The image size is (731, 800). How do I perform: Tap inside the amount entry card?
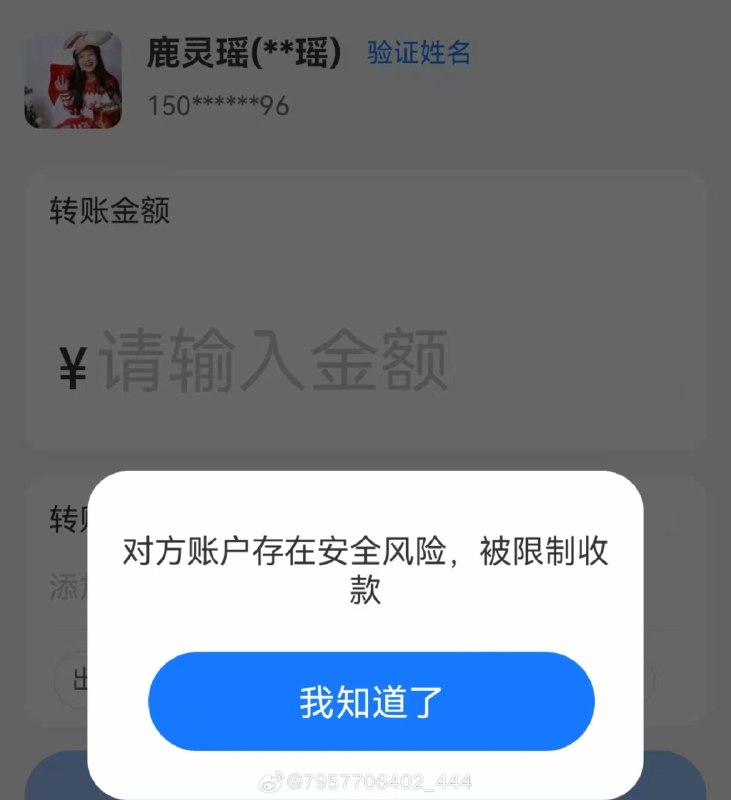pos(365,300)
